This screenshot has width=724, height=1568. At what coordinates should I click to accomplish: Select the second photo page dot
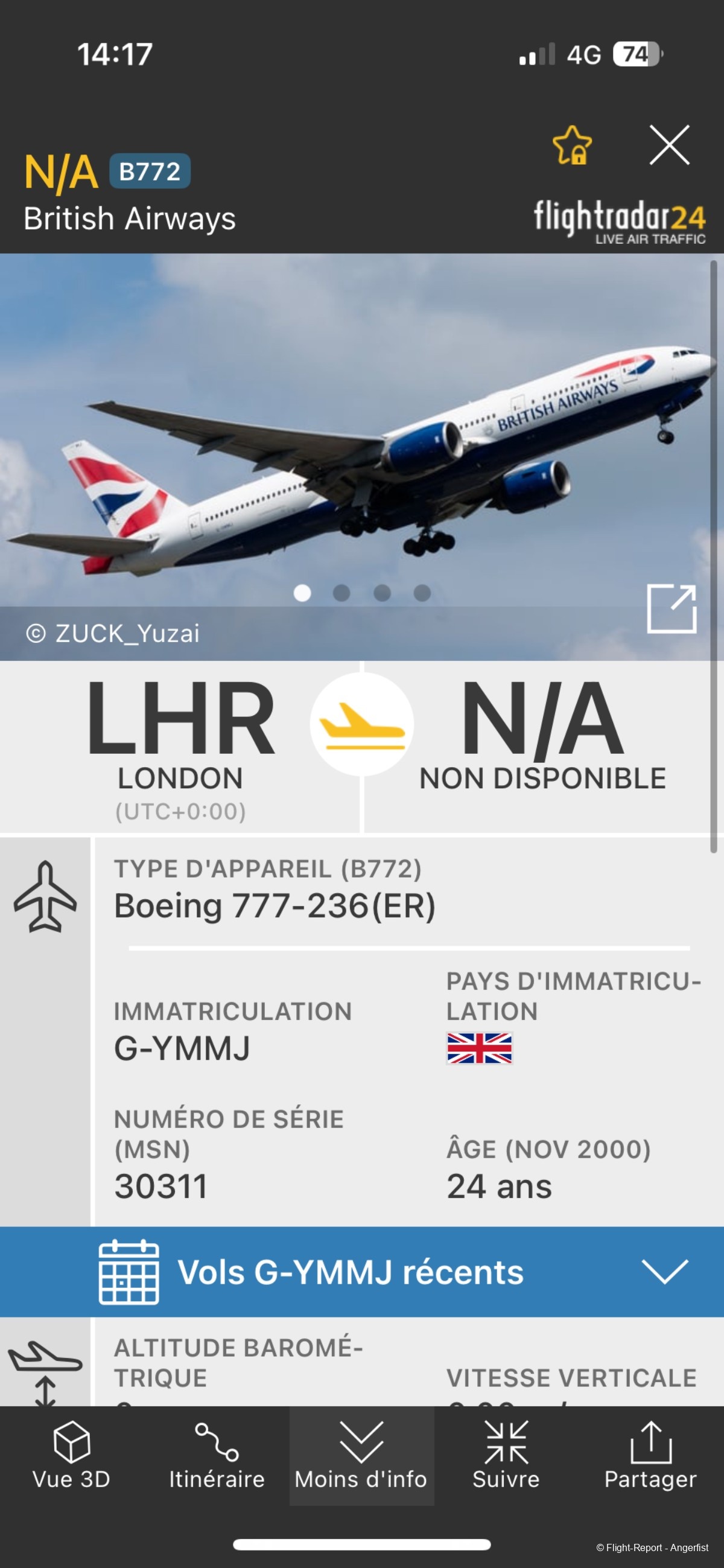point(341,593)
